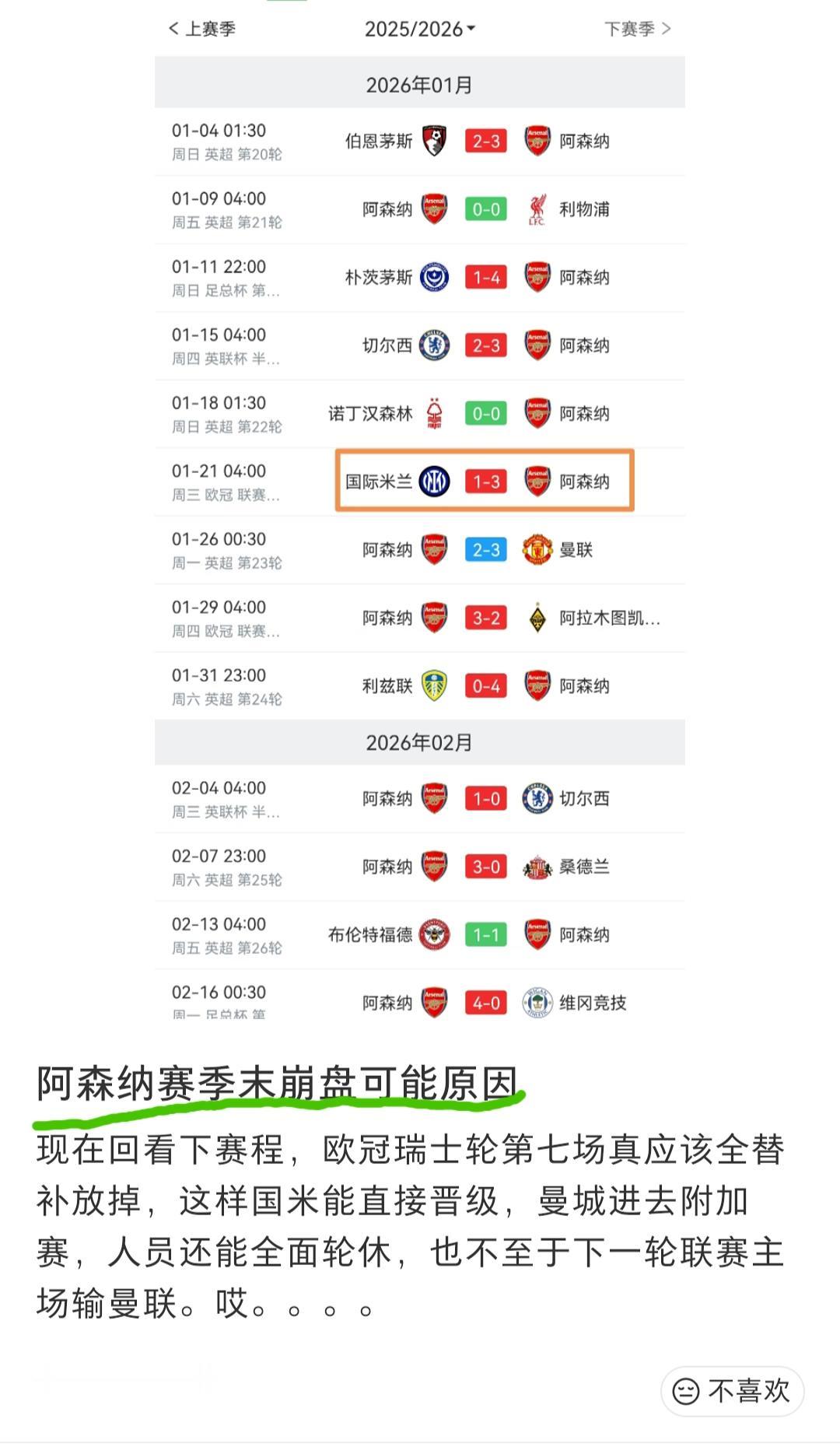Click the Chelsea club crest
Viewport: 840px width, 1447px height.
point(434,345)
